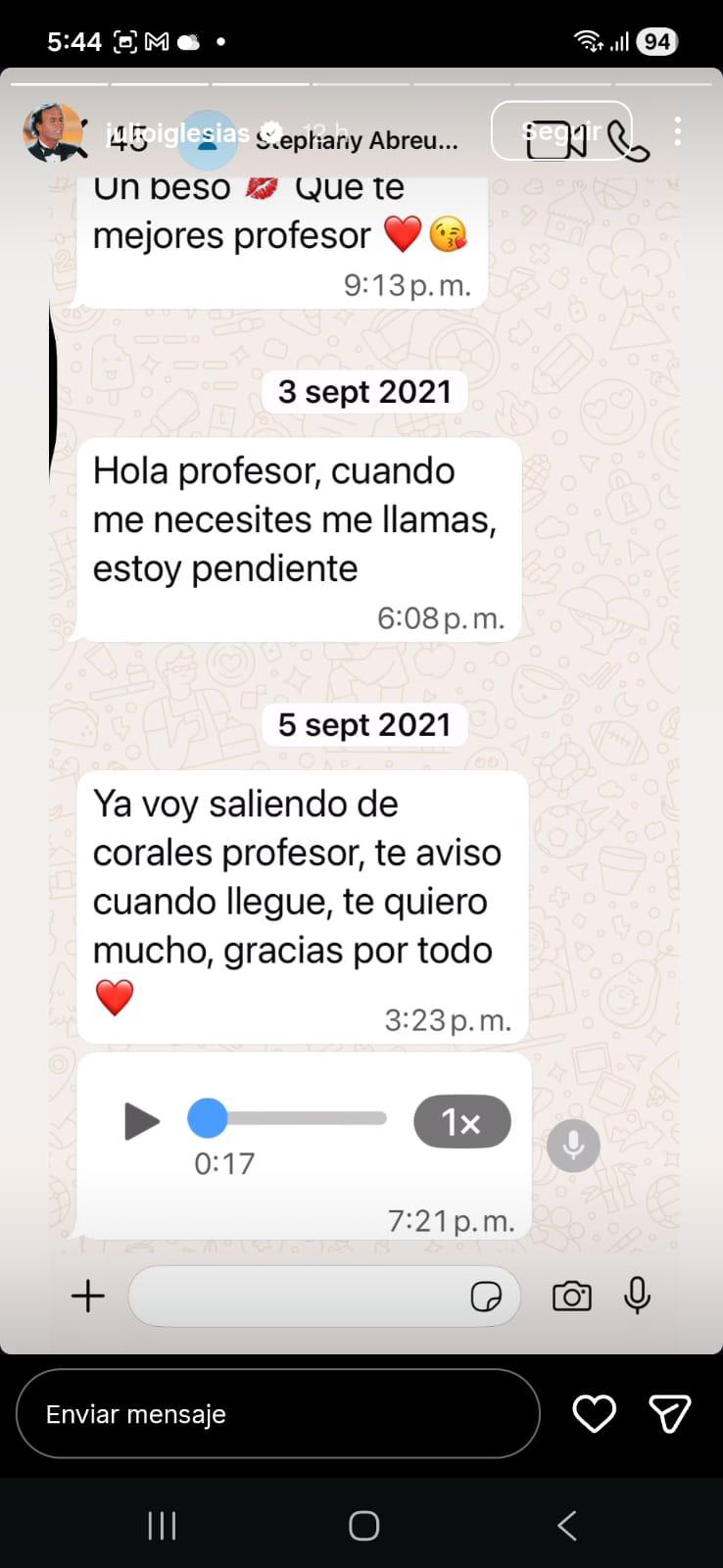Tap the Seguir button to follow

pos(562,129)
